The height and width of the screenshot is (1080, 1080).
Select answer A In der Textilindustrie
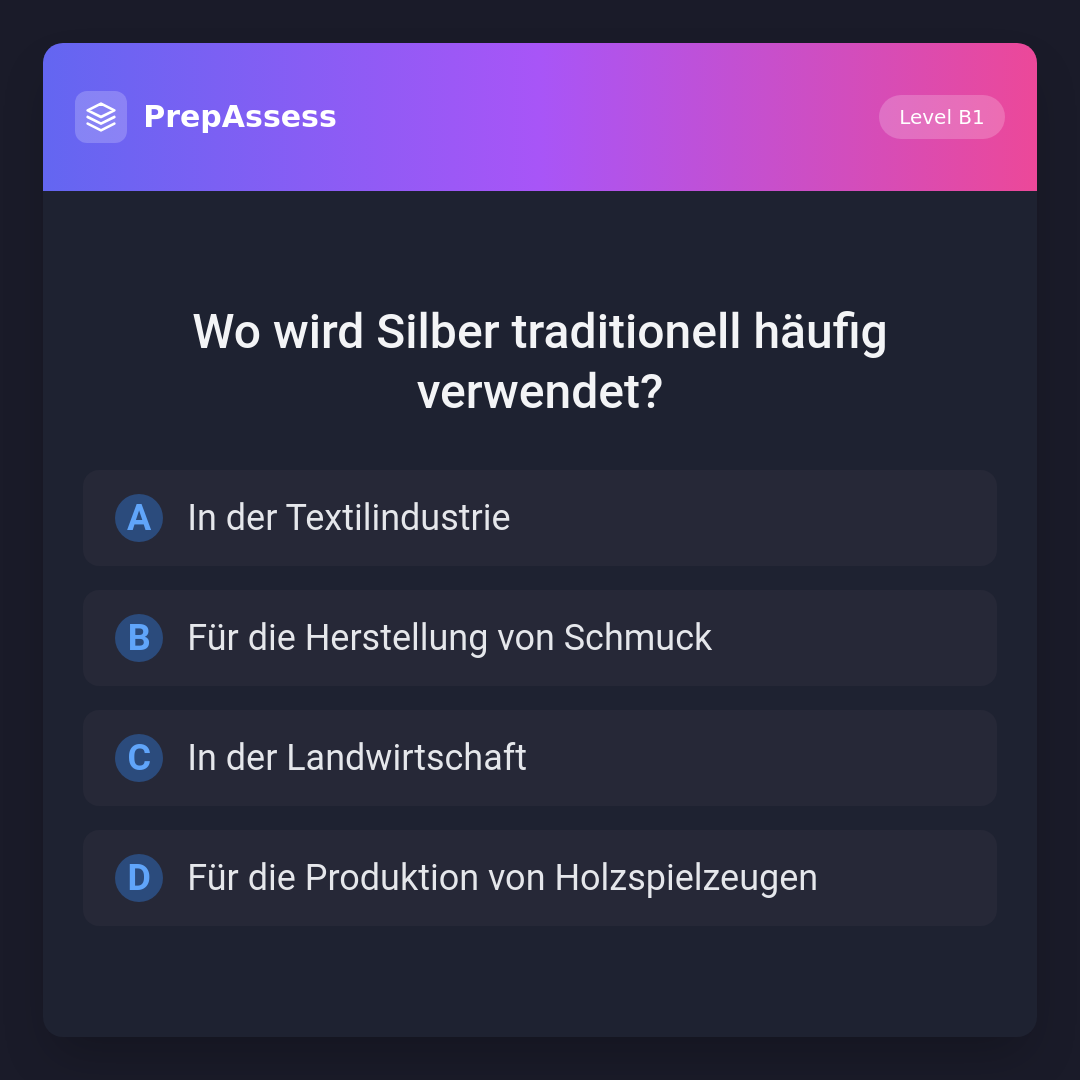click(x=540, y=518)
